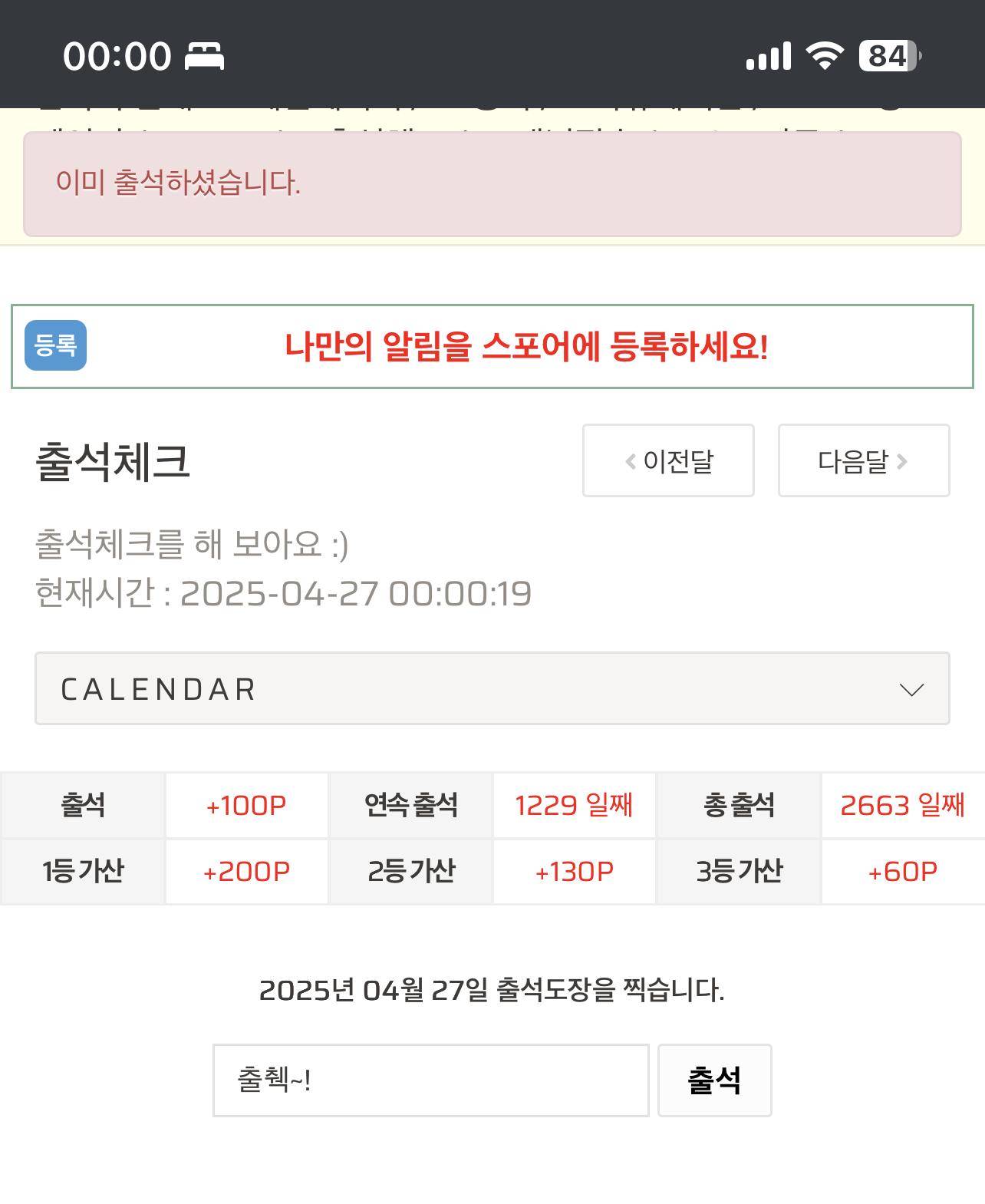This screenshot has width=985, height=1204.
Task: Tap the blue 등록 button
Action: (55, 345)
